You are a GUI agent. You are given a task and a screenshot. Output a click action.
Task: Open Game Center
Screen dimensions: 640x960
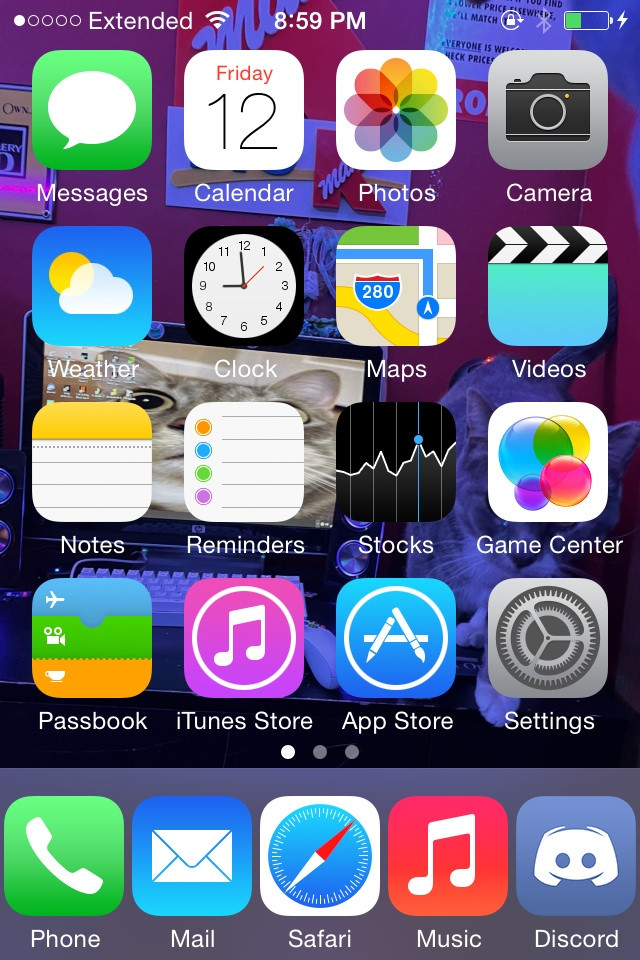coord(548,462)
